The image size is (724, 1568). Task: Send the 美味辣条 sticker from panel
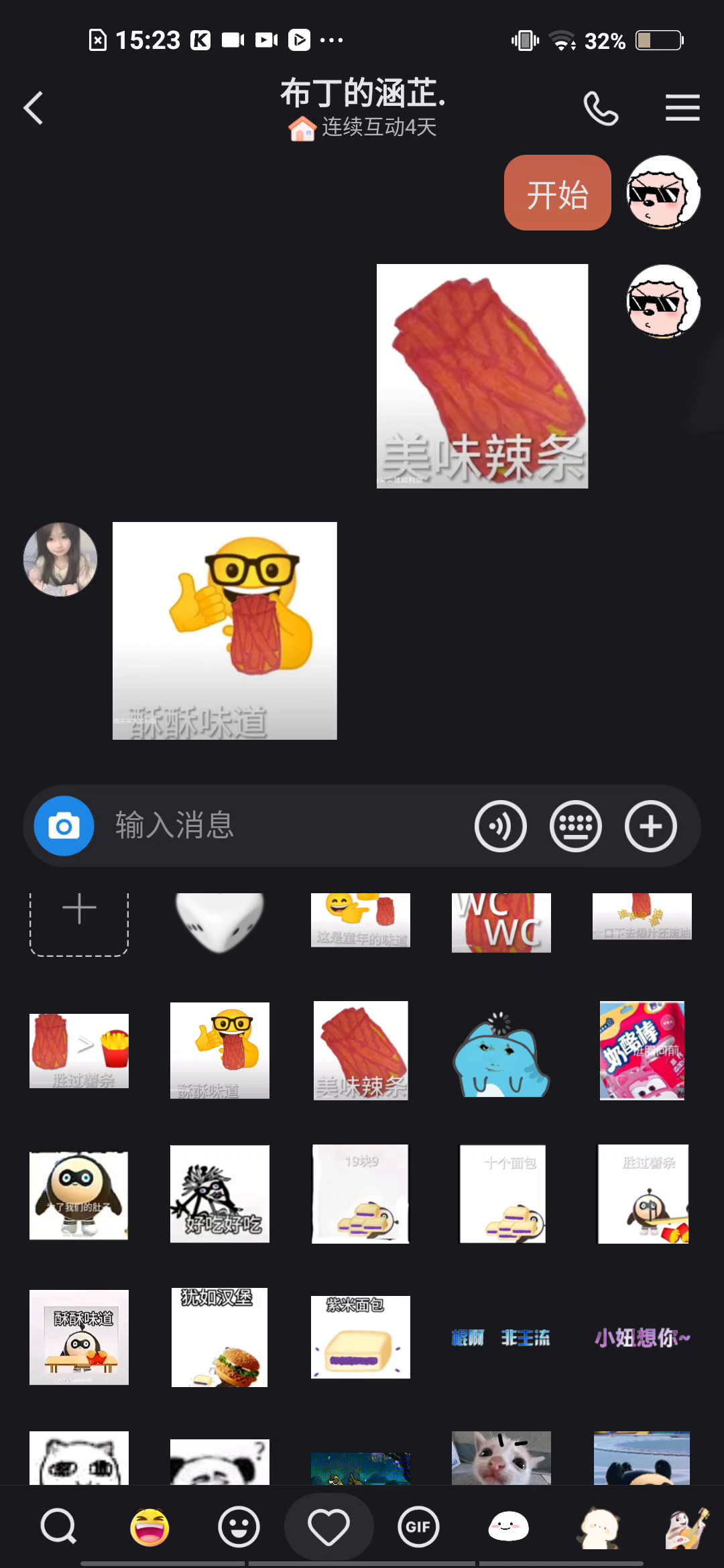click(361, 1050)
